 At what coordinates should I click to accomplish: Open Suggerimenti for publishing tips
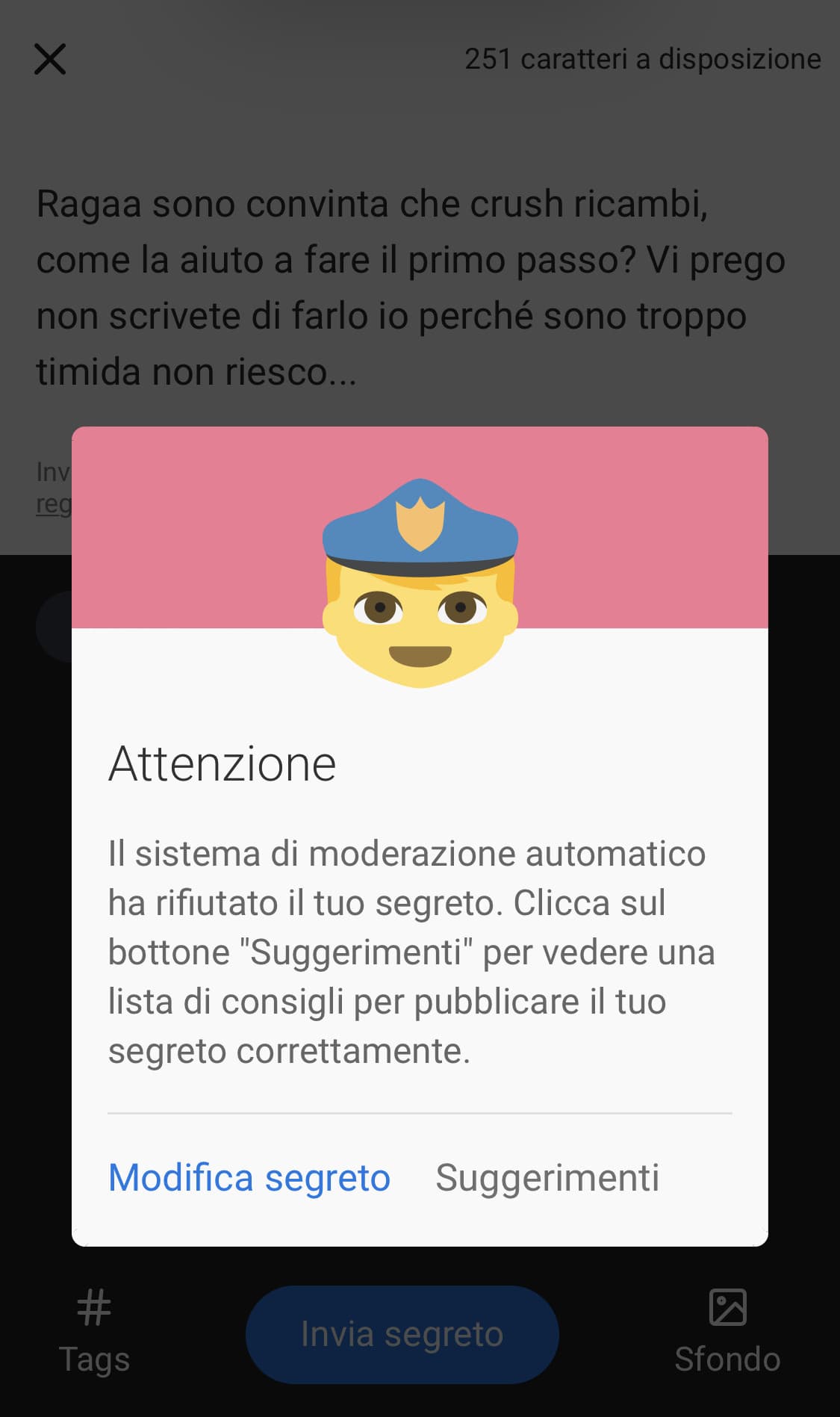click(547, 1178)
